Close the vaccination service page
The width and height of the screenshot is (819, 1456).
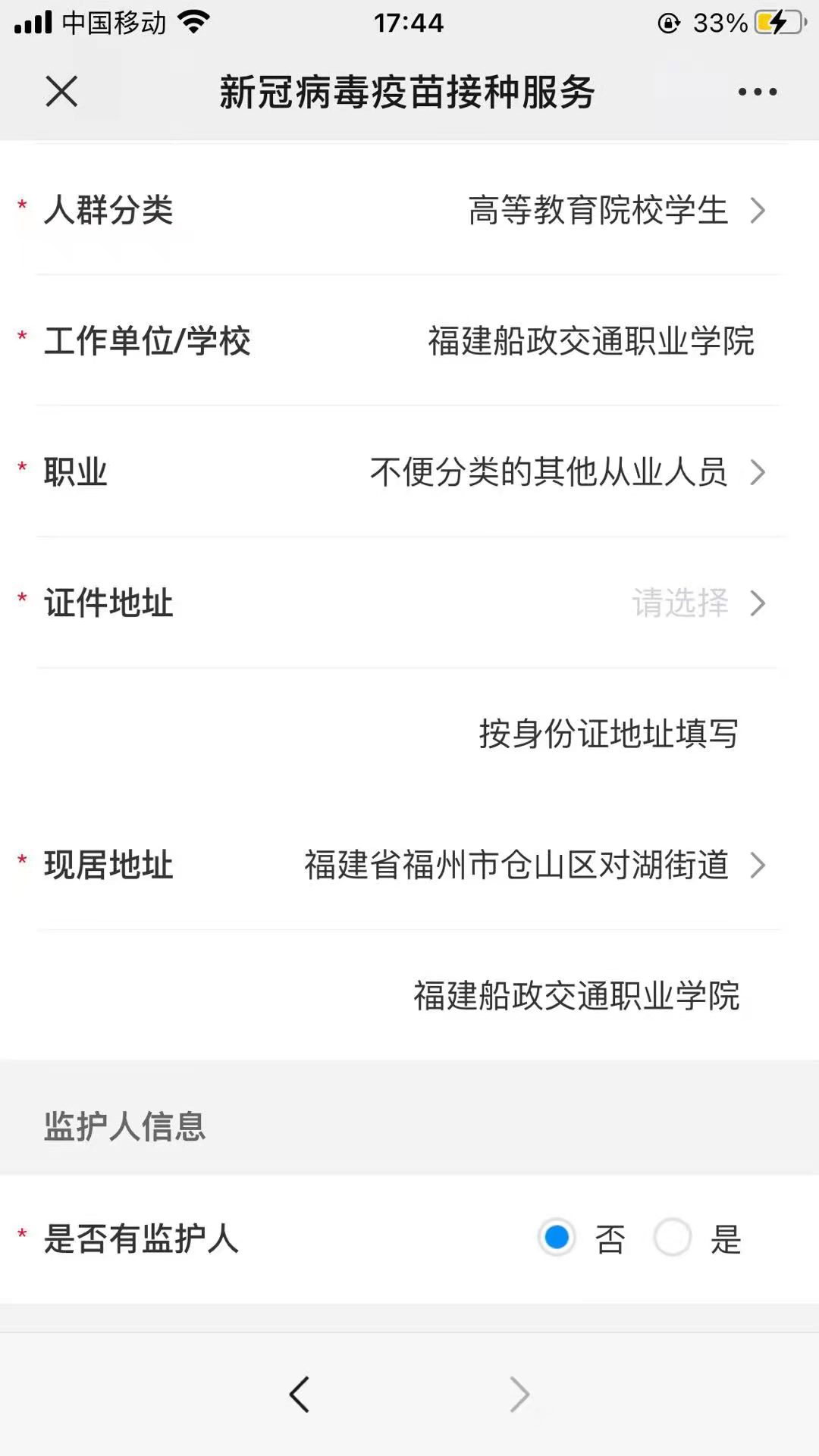(61, 92)
